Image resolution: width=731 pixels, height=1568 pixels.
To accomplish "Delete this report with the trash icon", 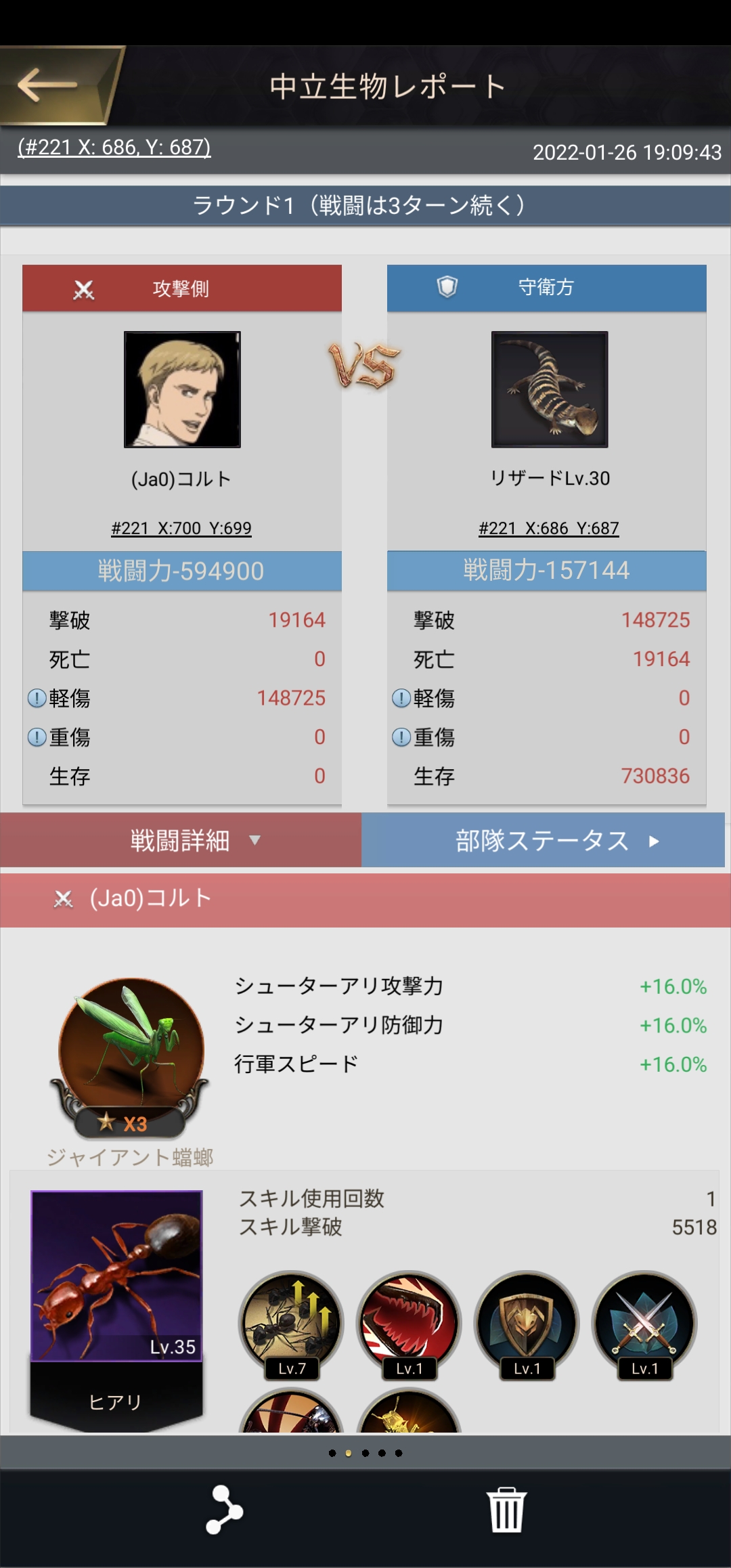I will coord(506,1510).
